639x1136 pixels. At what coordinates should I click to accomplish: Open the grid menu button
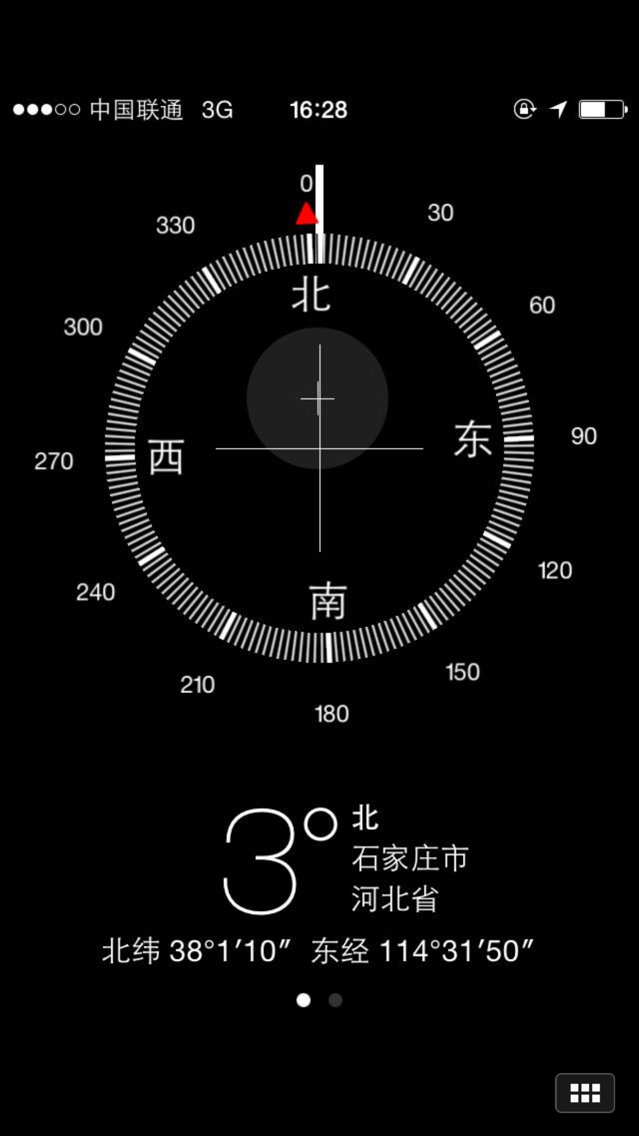(x=585, y=1093)
